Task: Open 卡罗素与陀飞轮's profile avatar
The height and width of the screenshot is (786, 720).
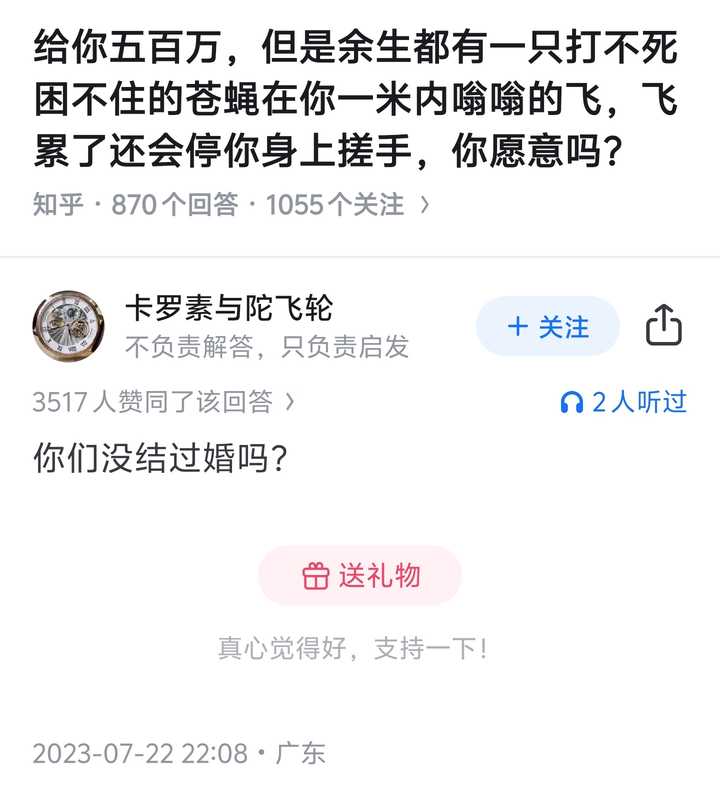Action: tap(68, 326)
